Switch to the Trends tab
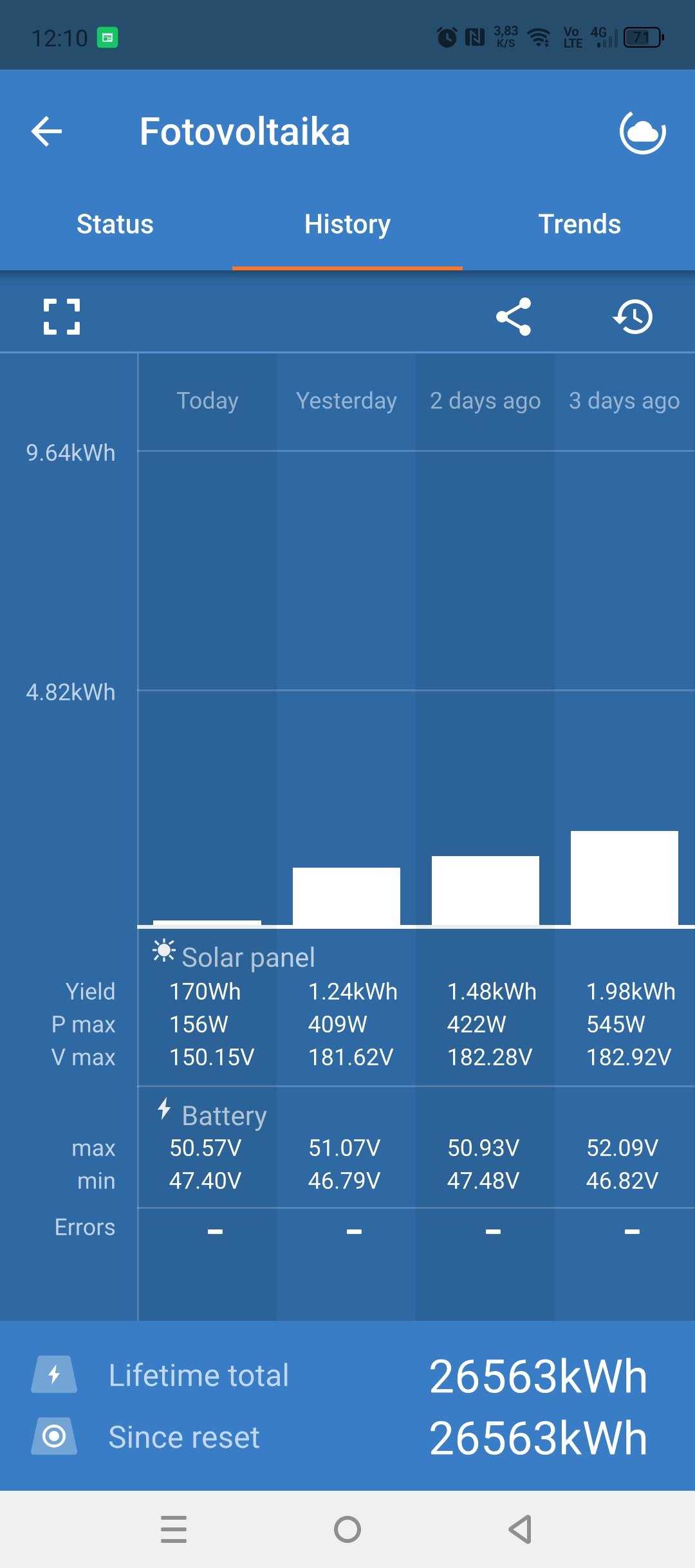 point(579,224)
